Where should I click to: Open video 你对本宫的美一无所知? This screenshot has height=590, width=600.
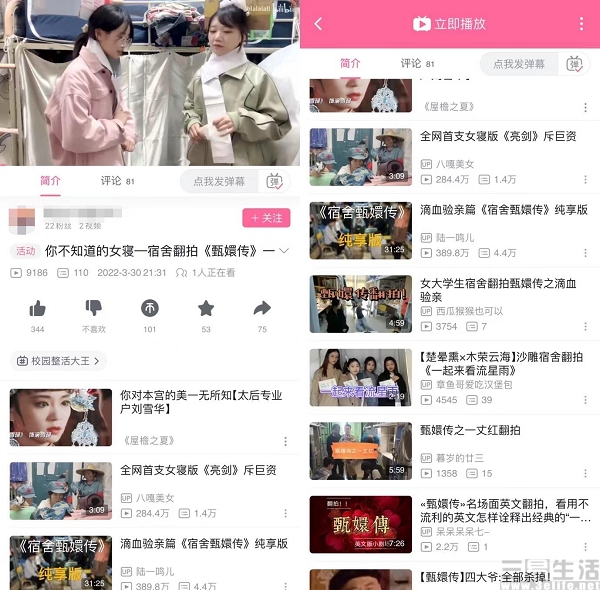pyautogui.click(x=198, y=403)
